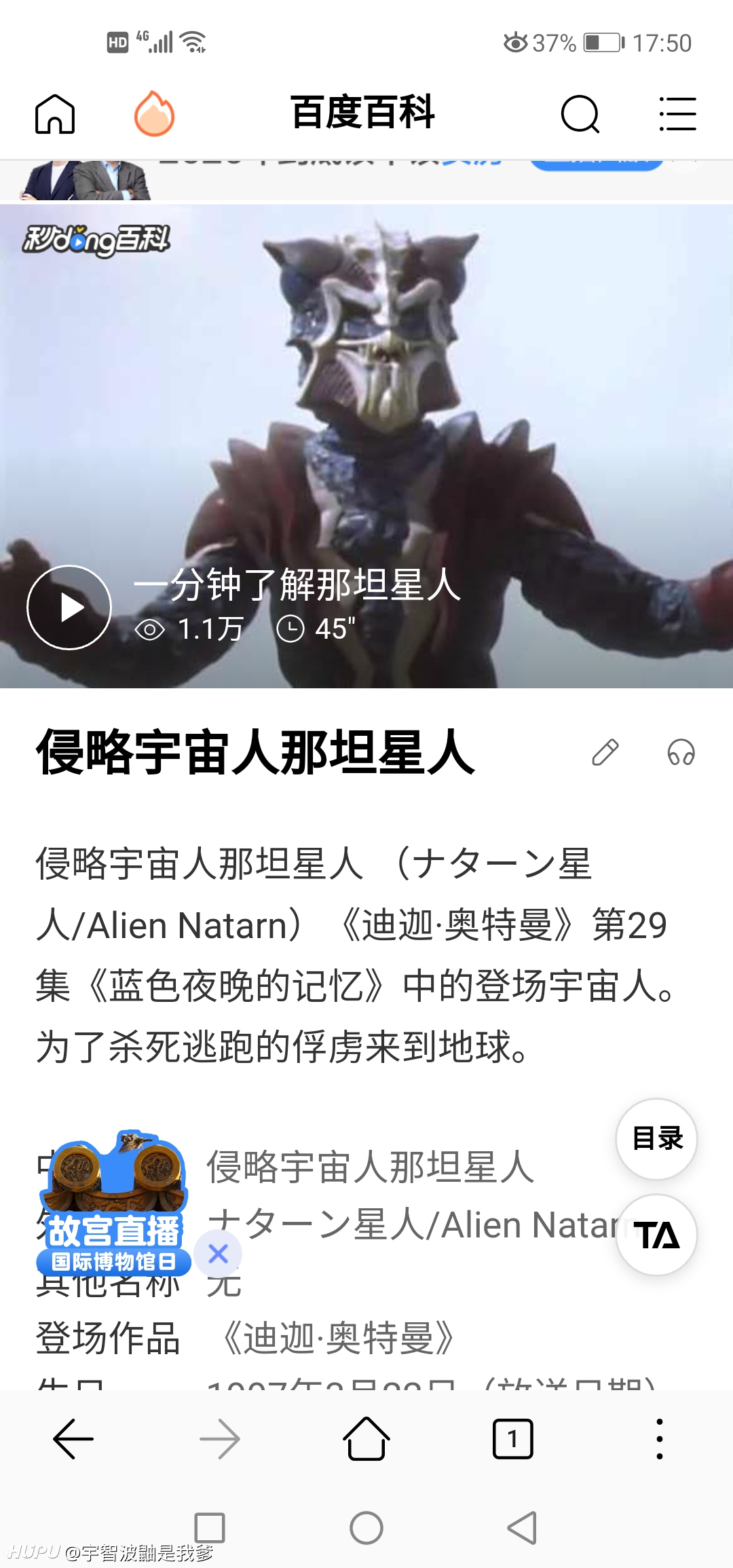Open the browser tabs switcher
The width and height of the screenshot is (733, 1568).
[513, 1438]
